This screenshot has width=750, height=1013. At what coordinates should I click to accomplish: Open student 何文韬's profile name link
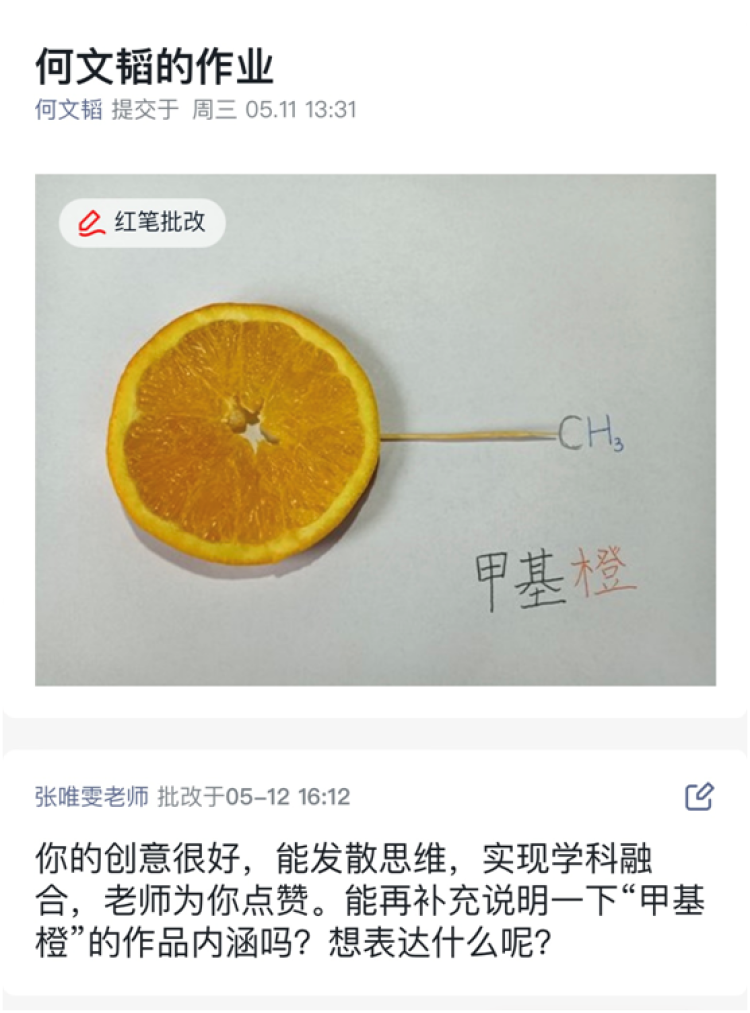coord(69,110)
